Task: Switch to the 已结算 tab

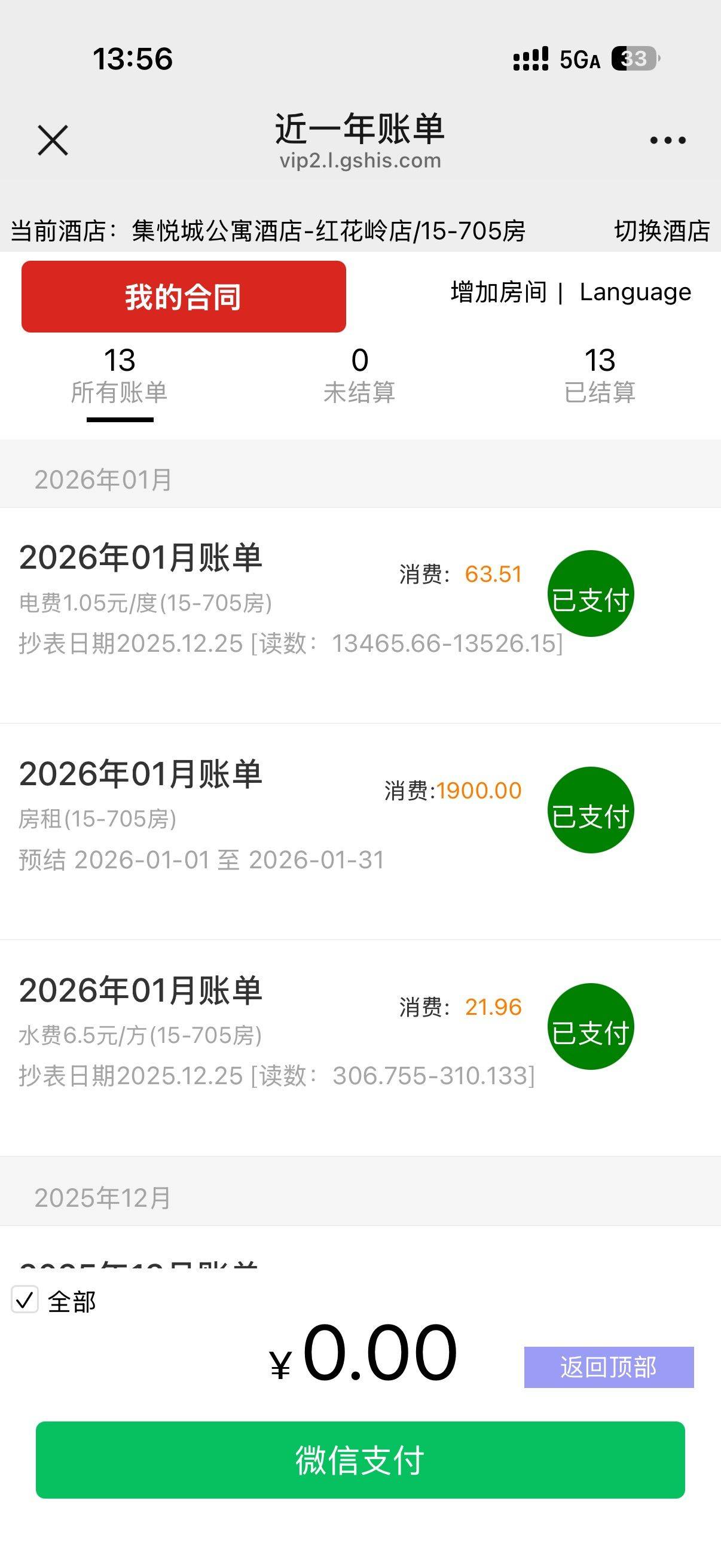Action: tap(600, 376)
